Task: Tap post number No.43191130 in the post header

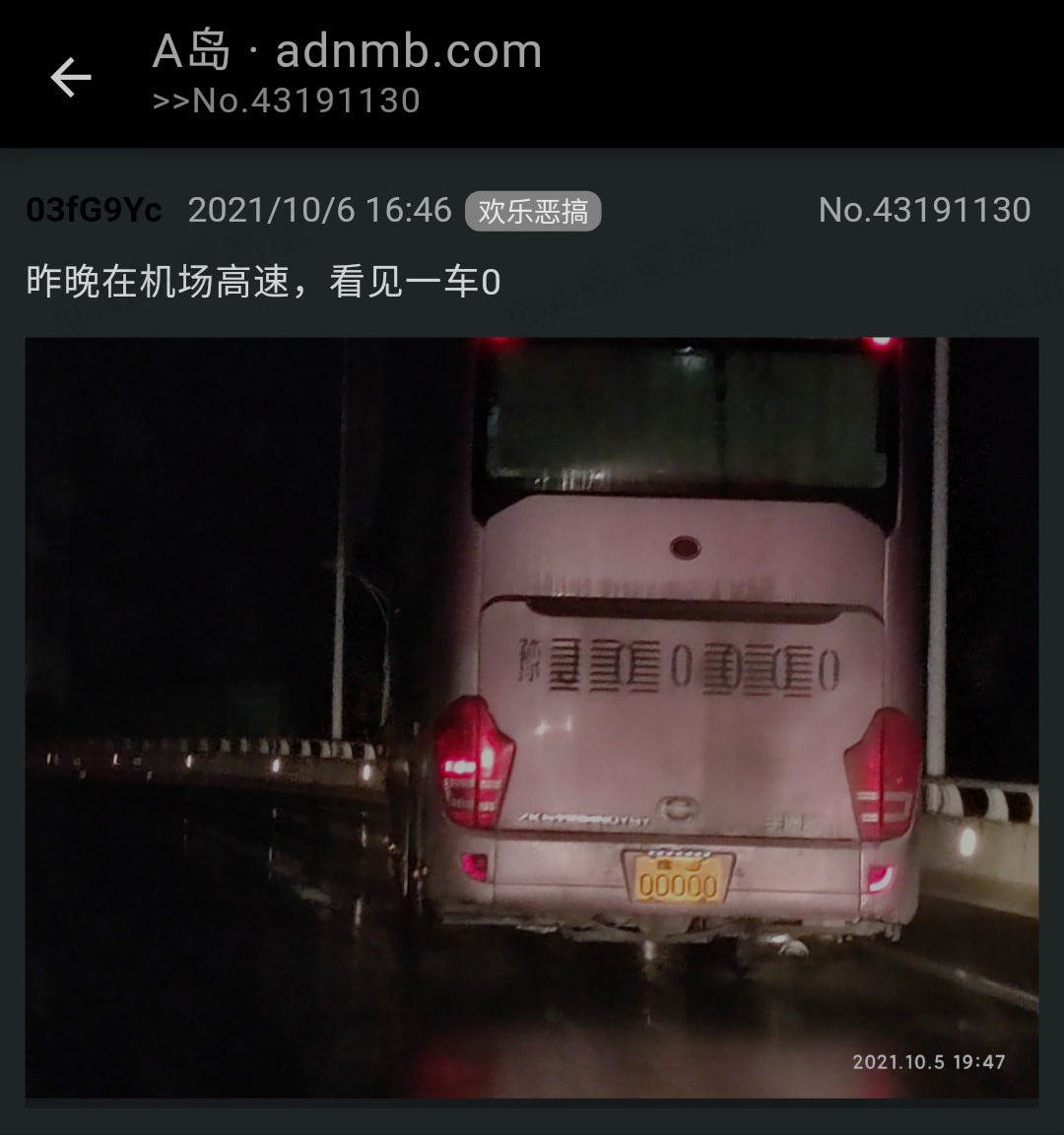Action: tap(924, 210)
